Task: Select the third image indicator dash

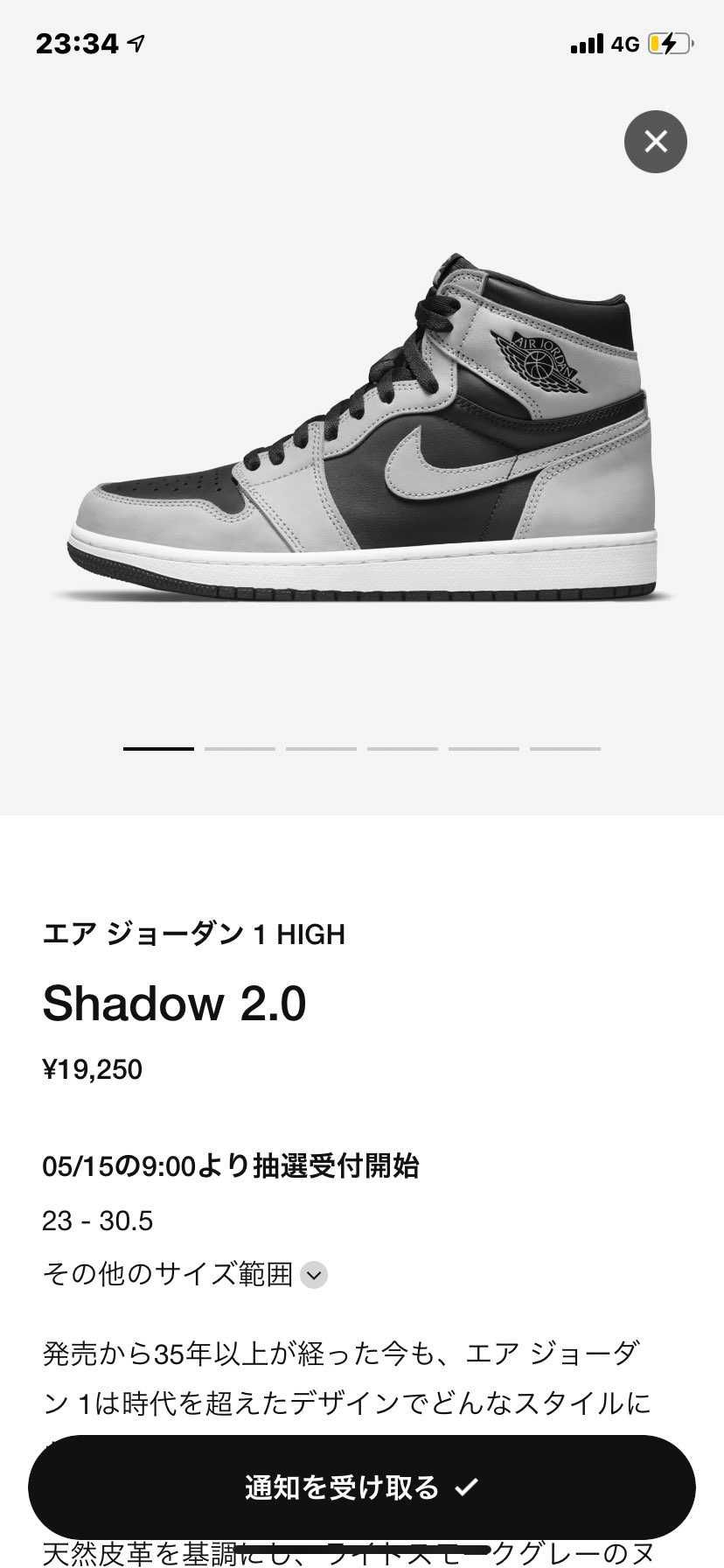Action: (x=321, y=748)
